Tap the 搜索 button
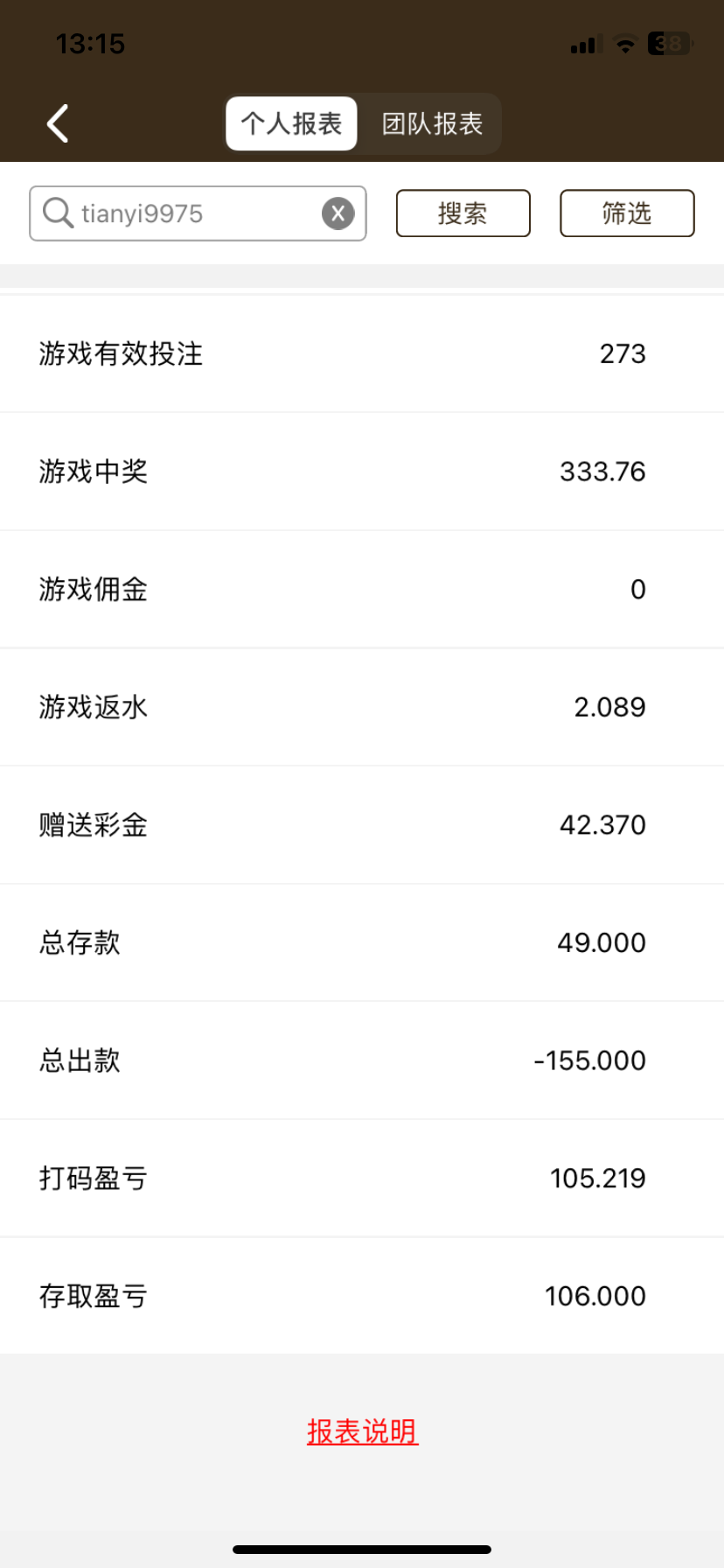The height and width of the screenshot is (1568, 724). [x=463, y=213]
